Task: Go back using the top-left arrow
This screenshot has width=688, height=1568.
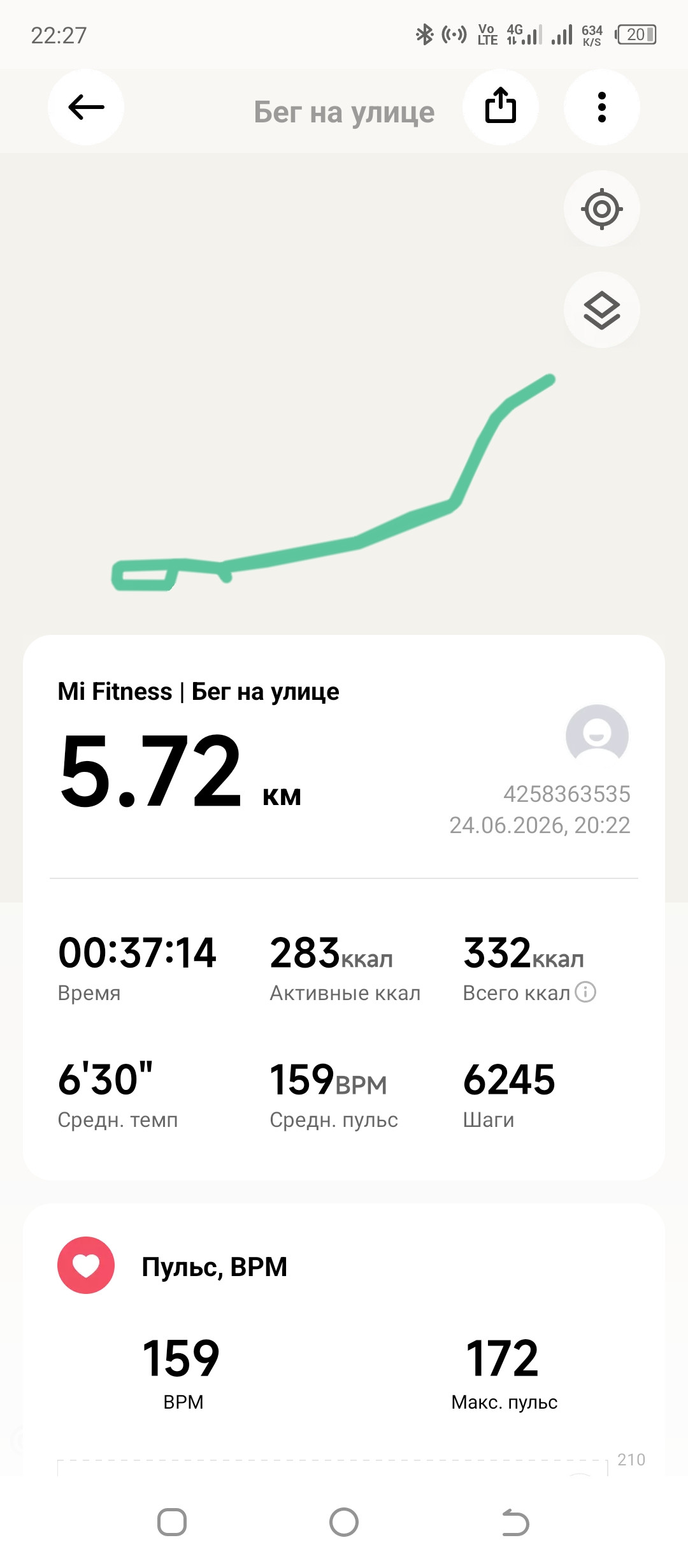Action: [86, 107]
